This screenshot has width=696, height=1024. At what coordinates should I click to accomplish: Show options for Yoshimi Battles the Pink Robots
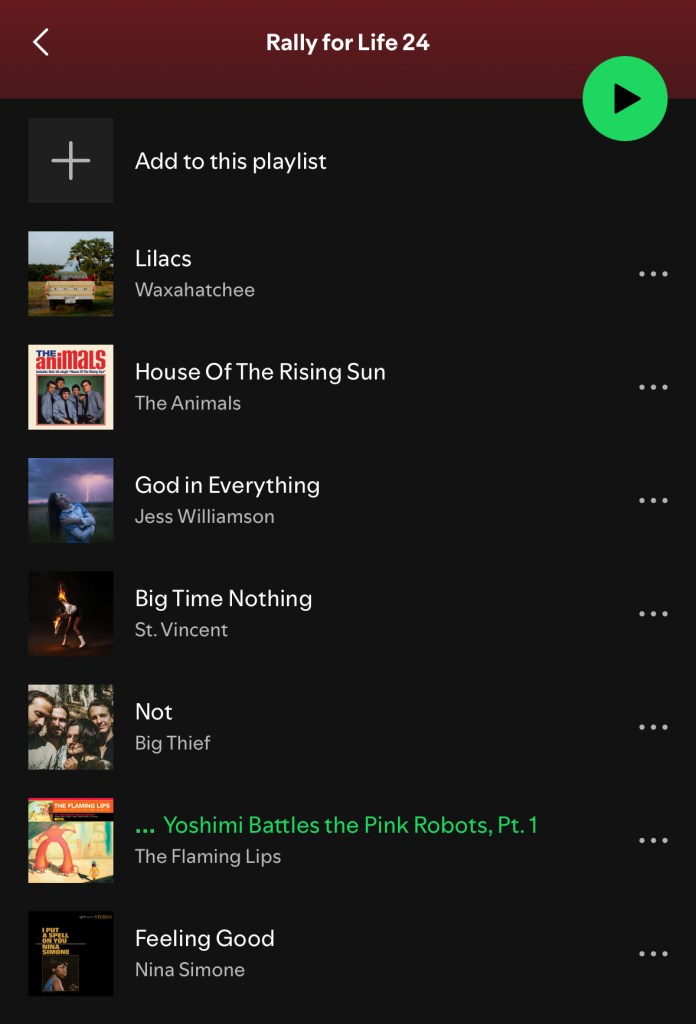pyautogui.click(x=653, y=840)
